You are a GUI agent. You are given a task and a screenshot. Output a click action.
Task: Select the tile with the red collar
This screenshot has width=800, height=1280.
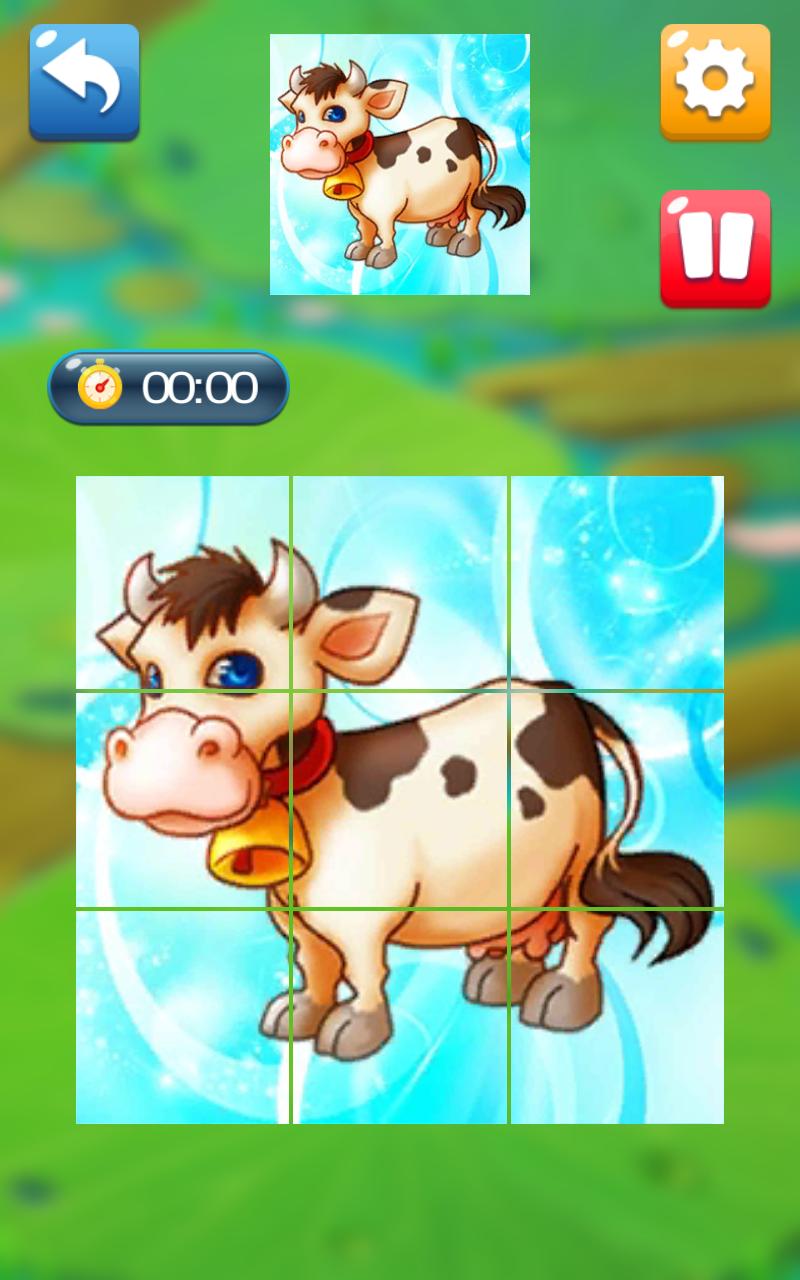pyautogui.click(x=400, y=799)
